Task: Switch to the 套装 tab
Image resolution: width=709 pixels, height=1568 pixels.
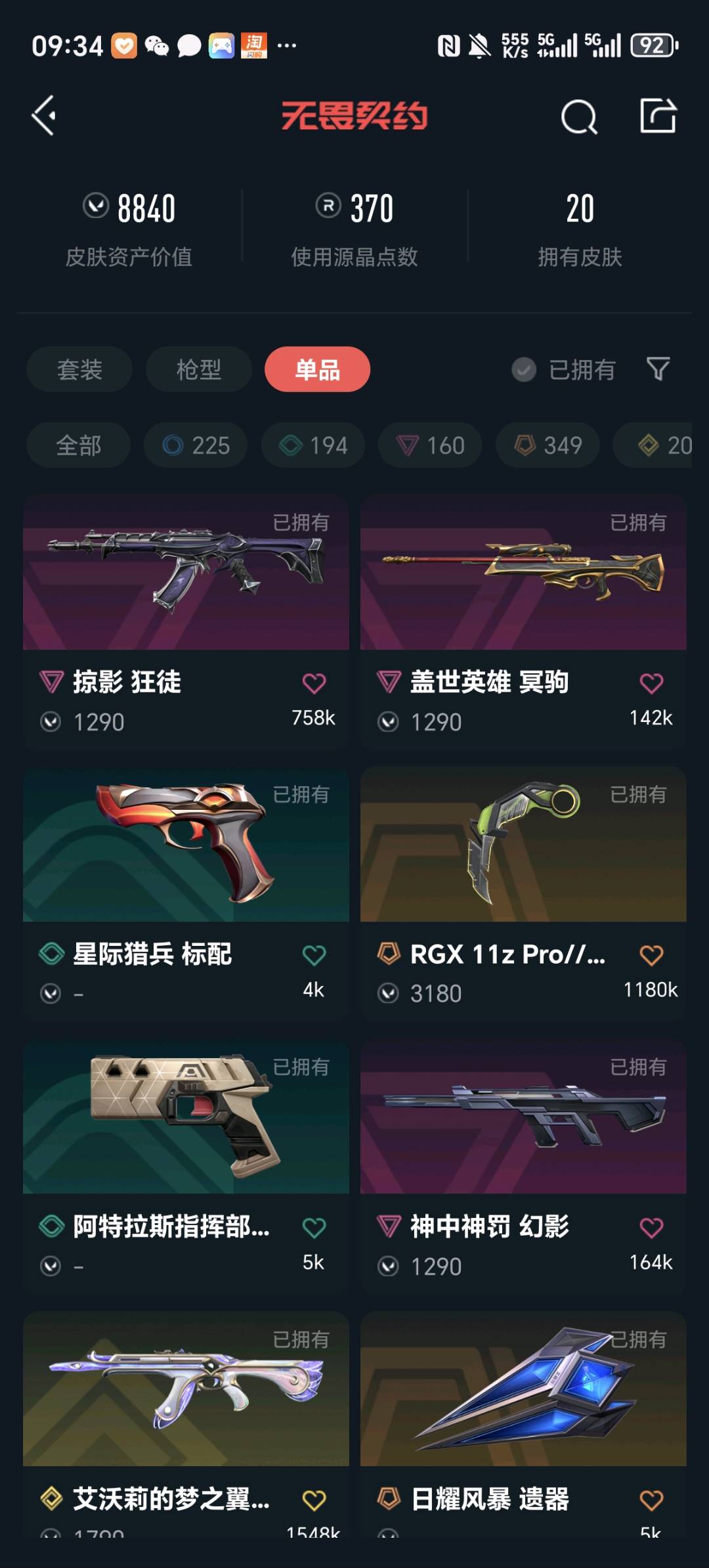Action: coord(79,369)
